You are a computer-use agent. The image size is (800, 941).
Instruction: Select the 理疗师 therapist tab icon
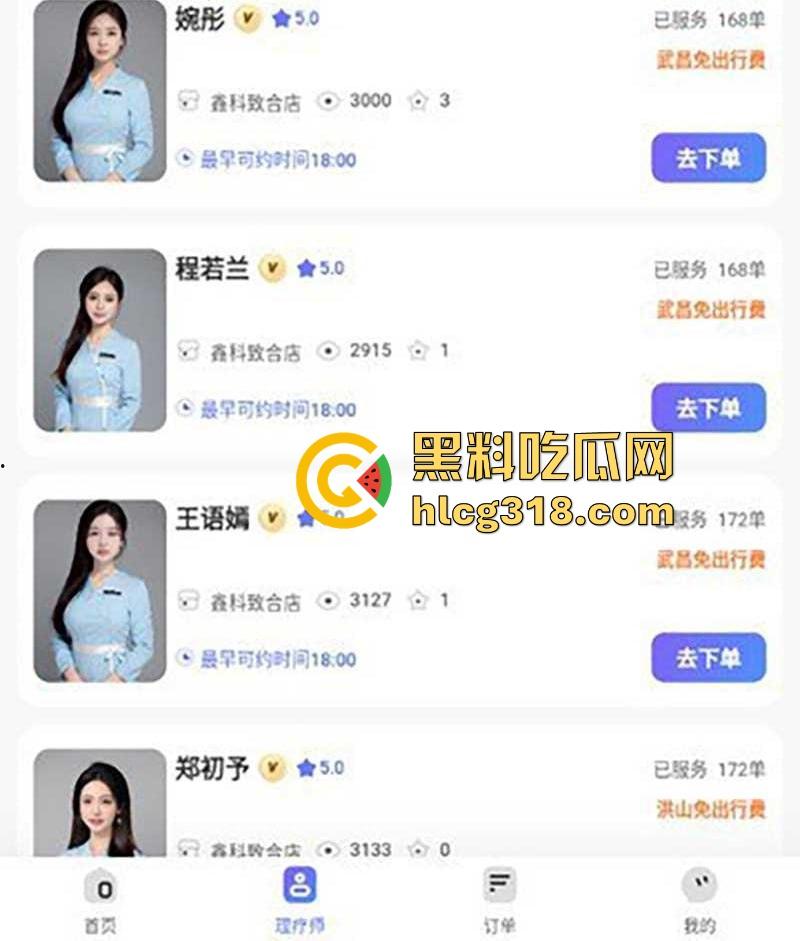(x=298, y=887)
